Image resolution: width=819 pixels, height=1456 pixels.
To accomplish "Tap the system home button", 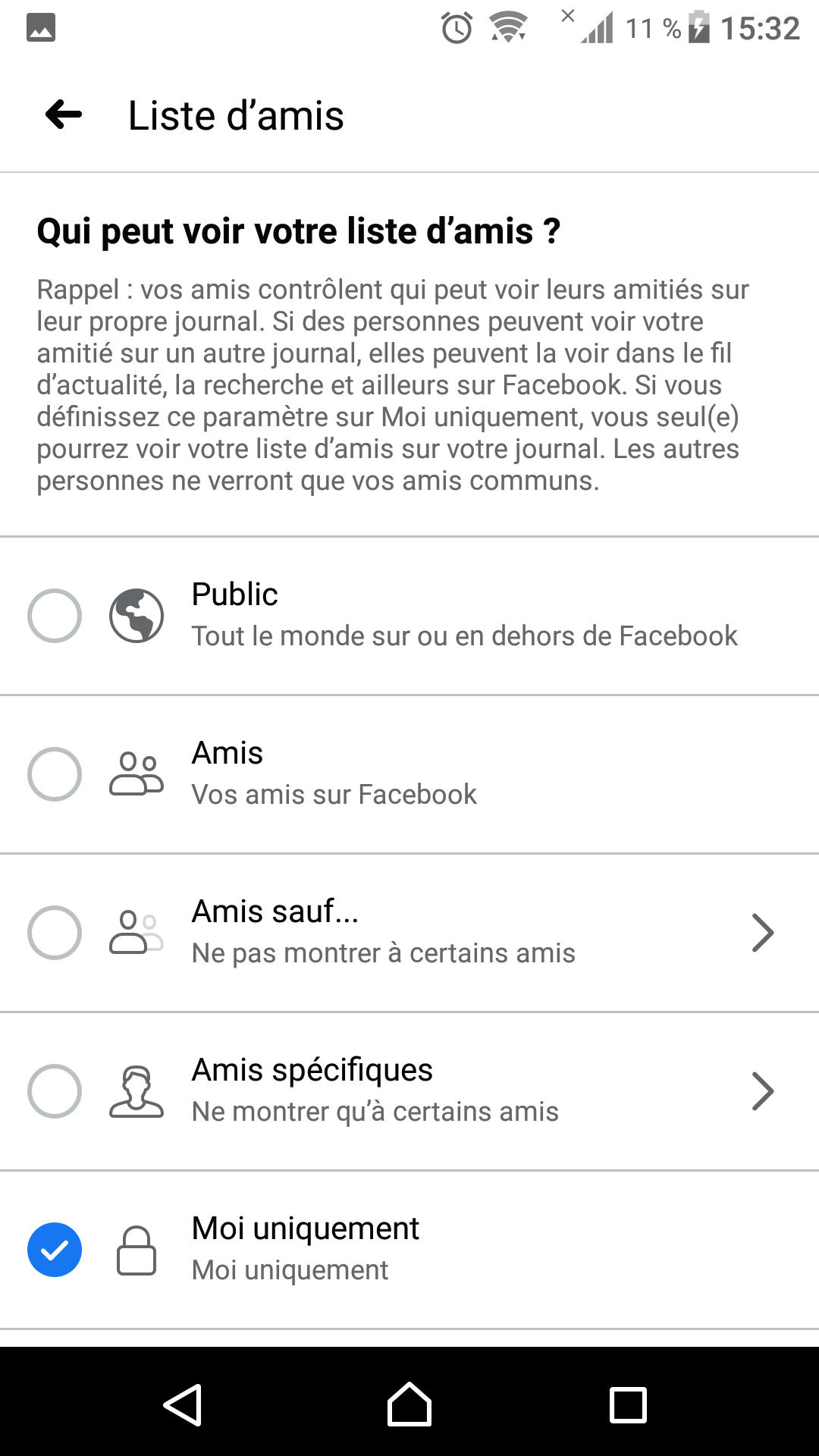I will [409, 1404].
